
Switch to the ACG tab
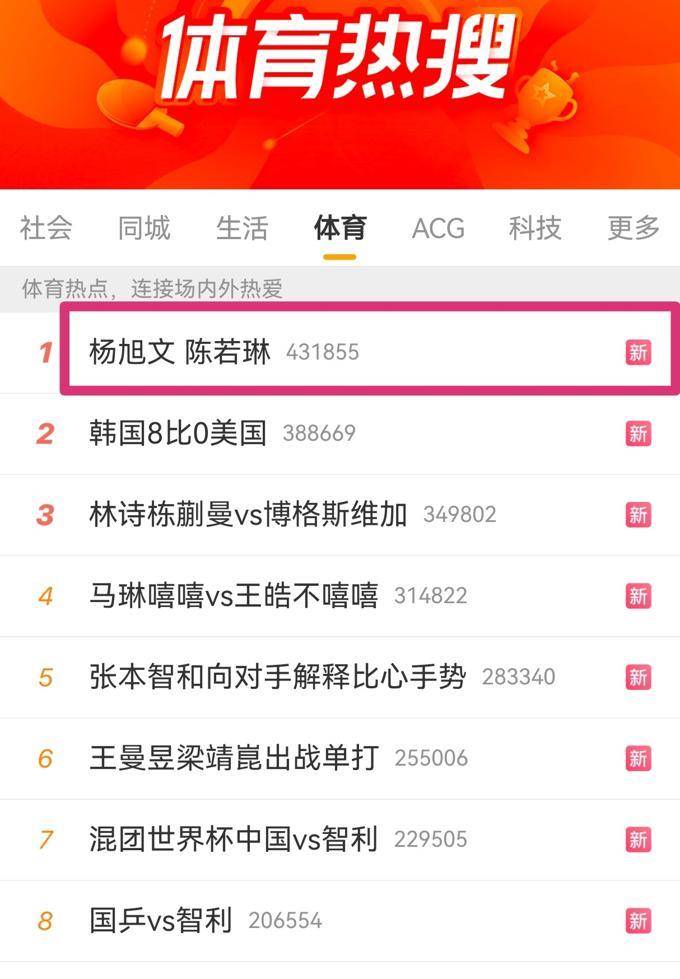pyautogui.click(x=438, y=228)
